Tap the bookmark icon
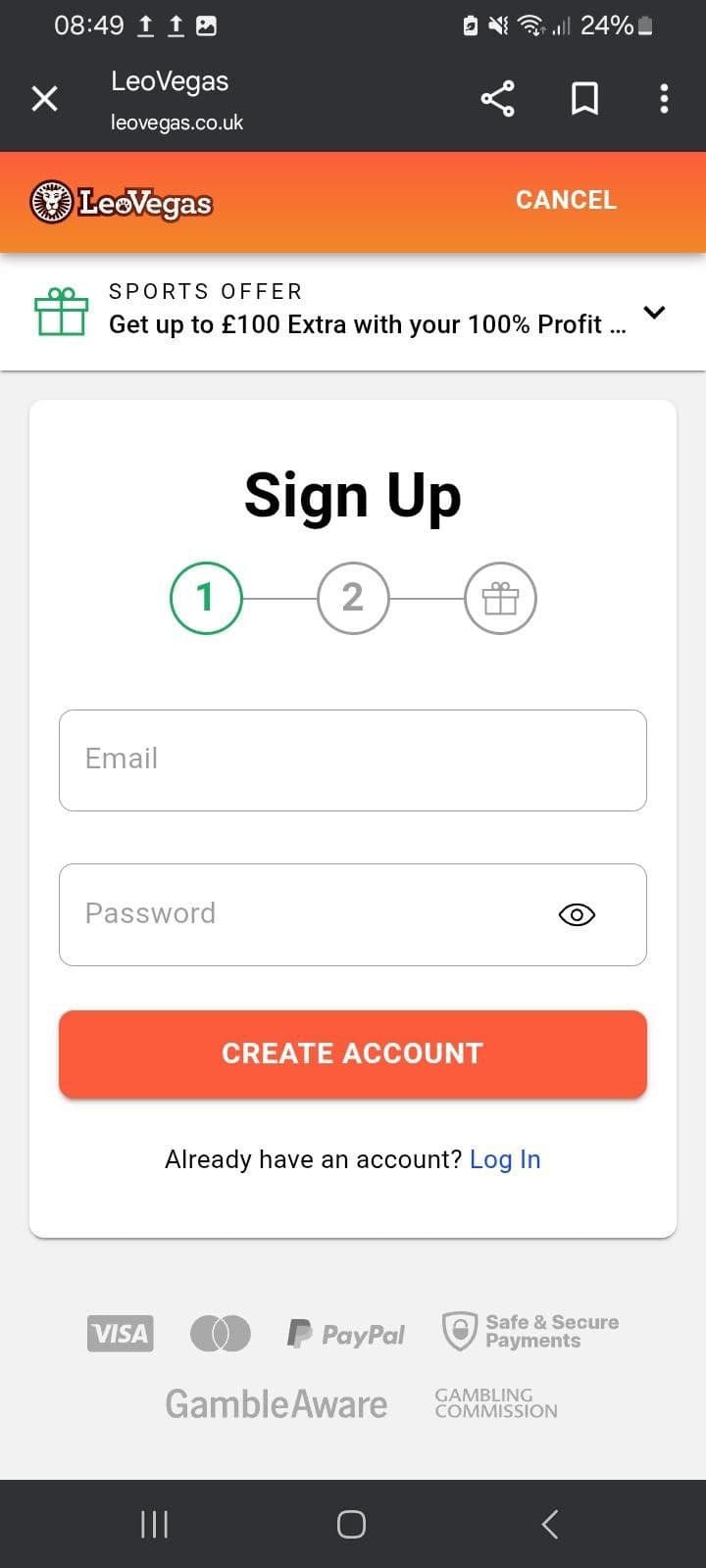Screen dimensions: 706x1568 click(x=584, y=98)
